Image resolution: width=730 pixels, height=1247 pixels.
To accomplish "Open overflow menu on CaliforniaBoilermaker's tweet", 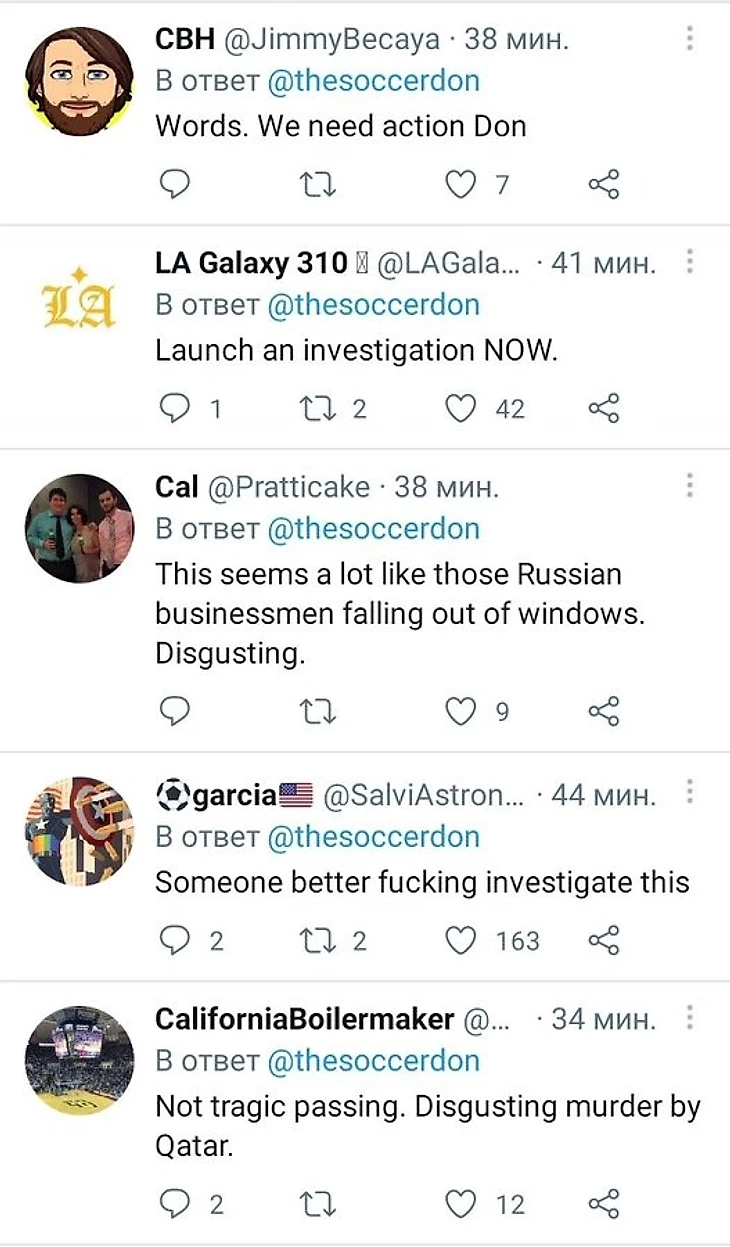I will (x=689, y=1019).
